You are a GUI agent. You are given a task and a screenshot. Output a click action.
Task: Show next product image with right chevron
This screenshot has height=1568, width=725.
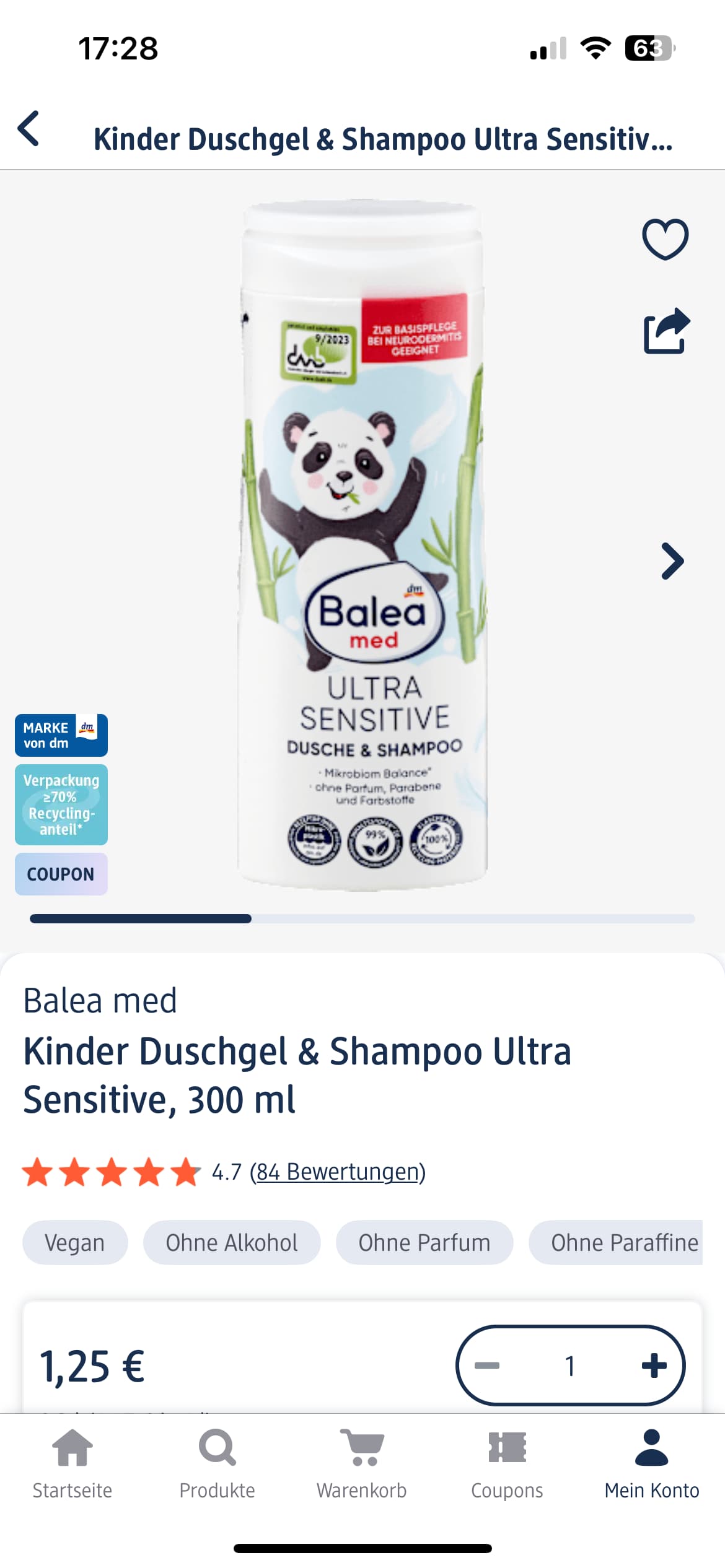tap(672, 561)
